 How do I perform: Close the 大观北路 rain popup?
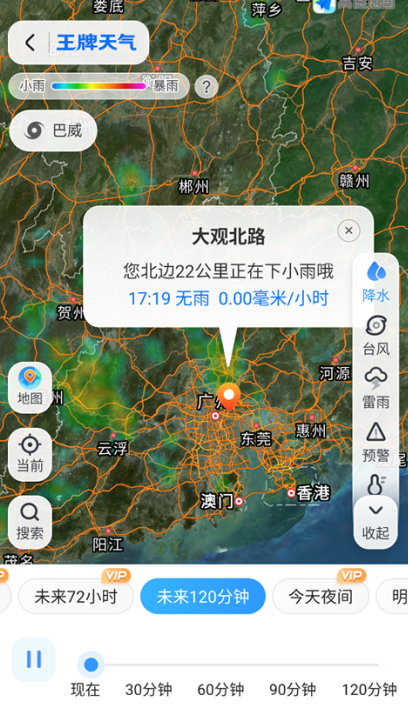[x=349, y=230]
